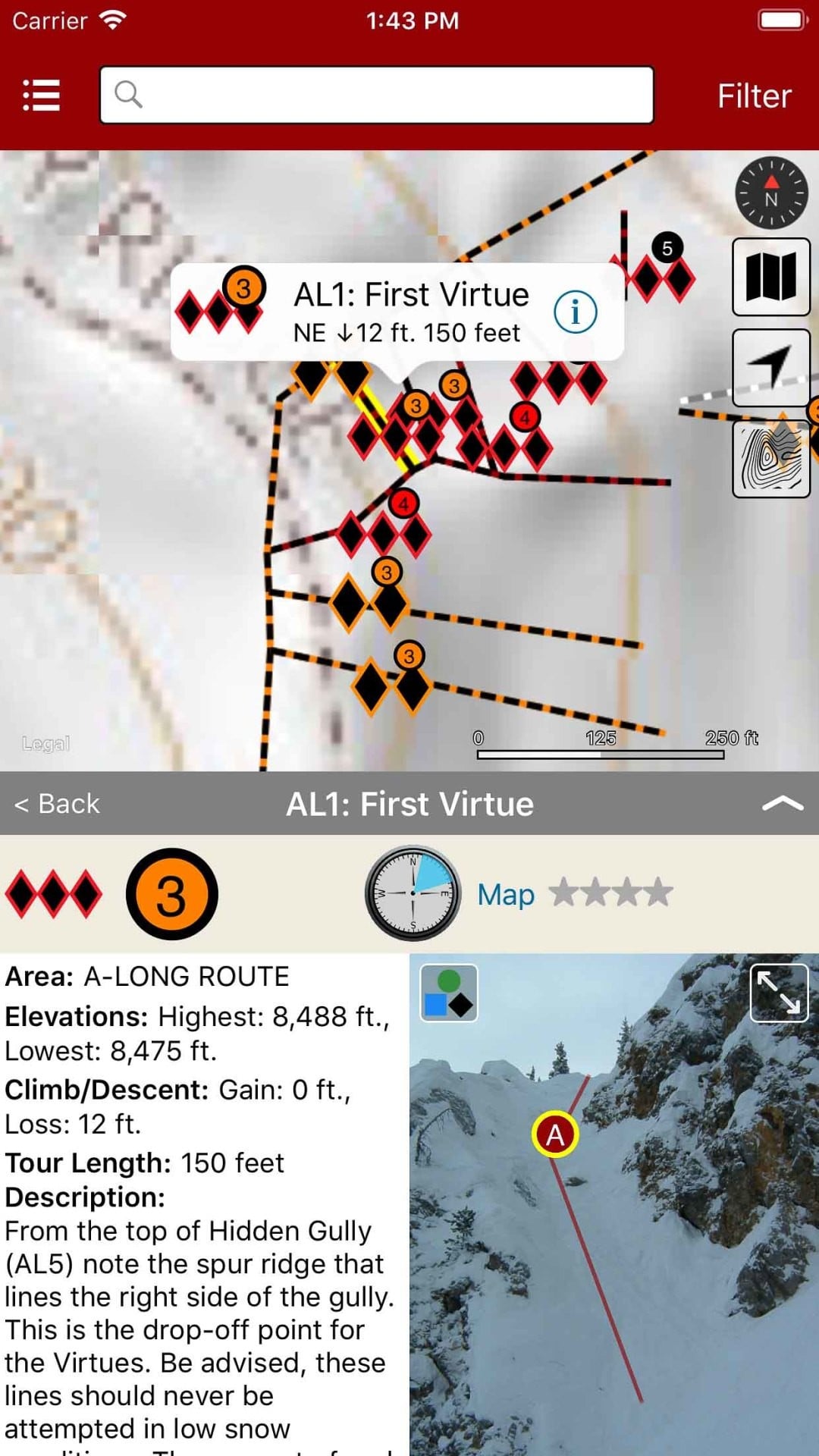The image size is (819, 1456).
Task: Reset orientation with the compass button
Action: (x=771, y=193)
